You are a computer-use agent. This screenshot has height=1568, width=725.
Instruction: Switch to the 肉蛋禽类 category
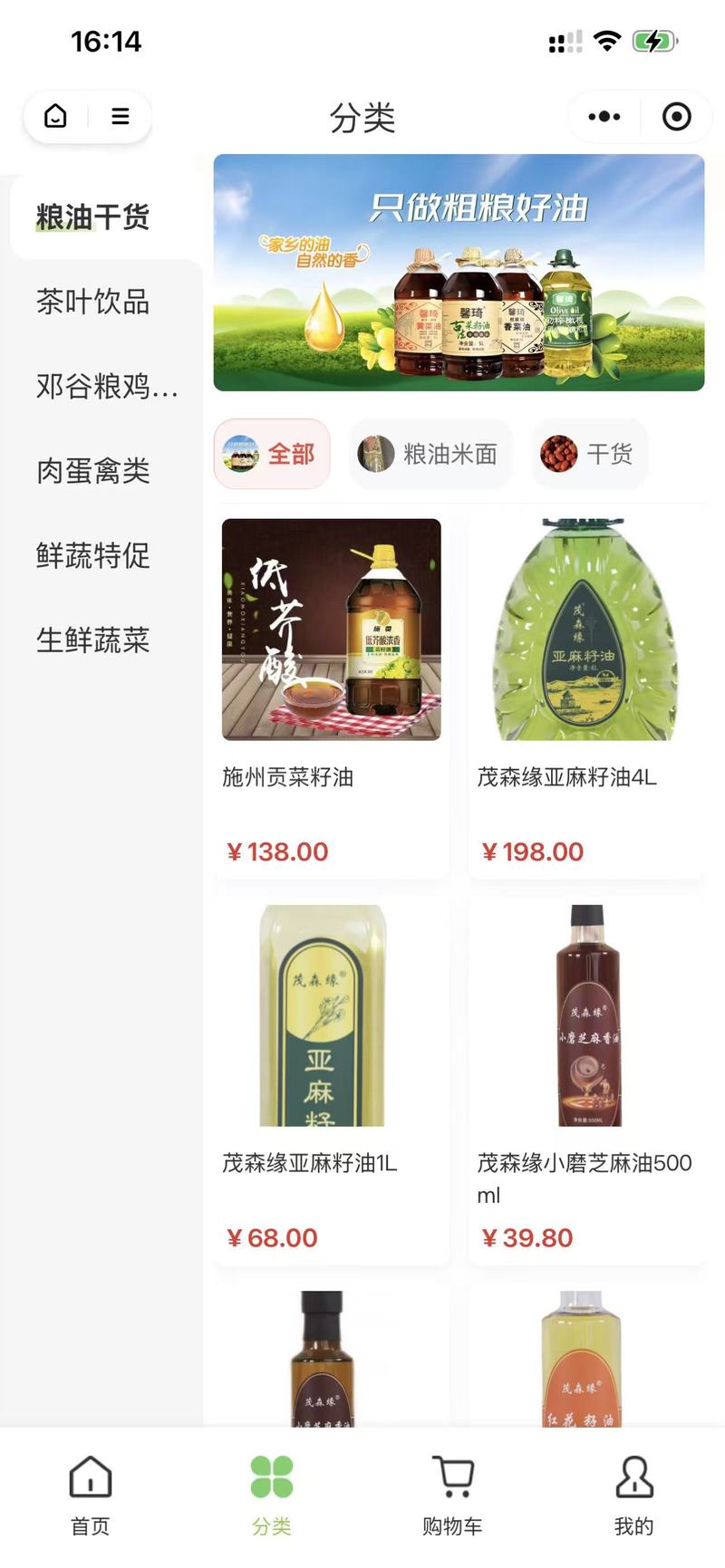93,471
